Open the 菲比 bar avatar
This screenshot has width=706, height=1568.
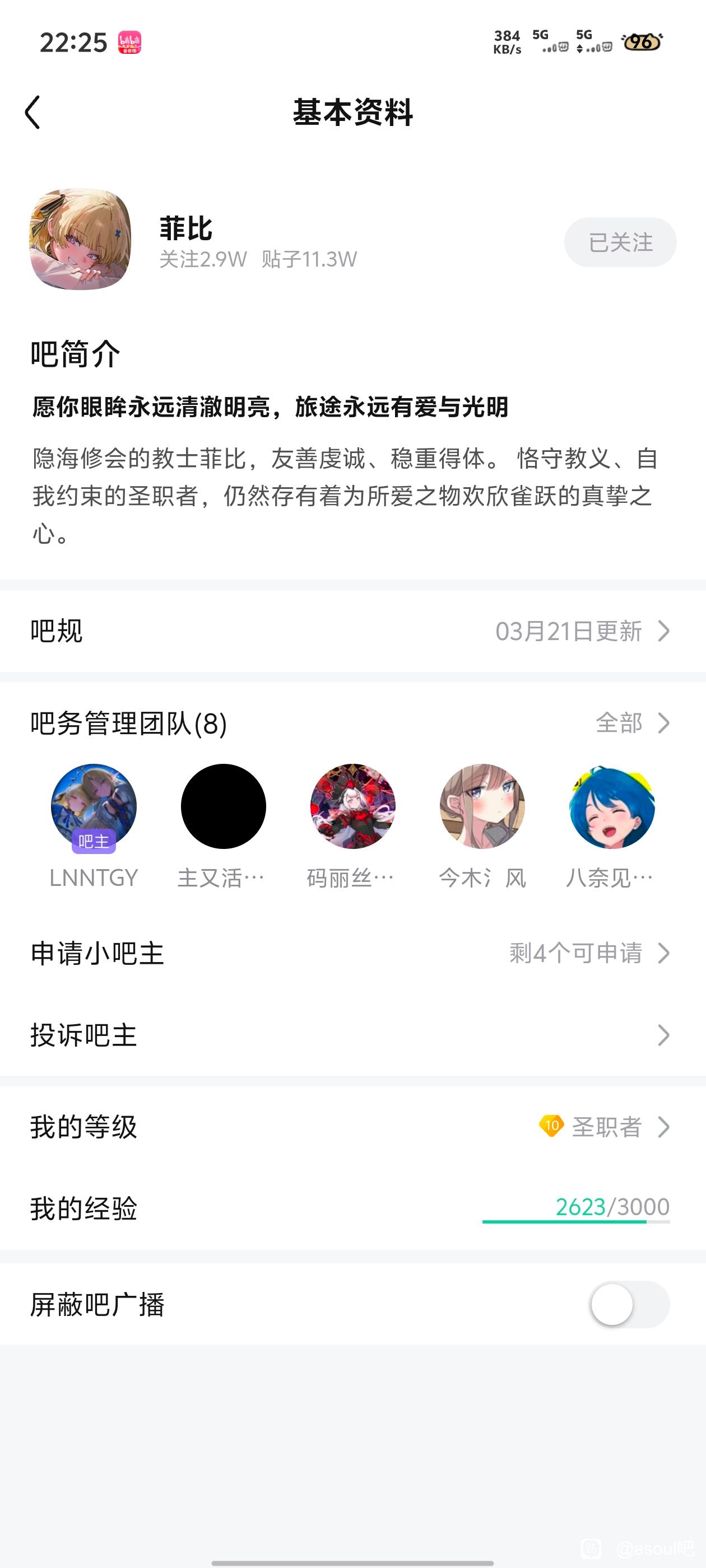click(81, 239)
